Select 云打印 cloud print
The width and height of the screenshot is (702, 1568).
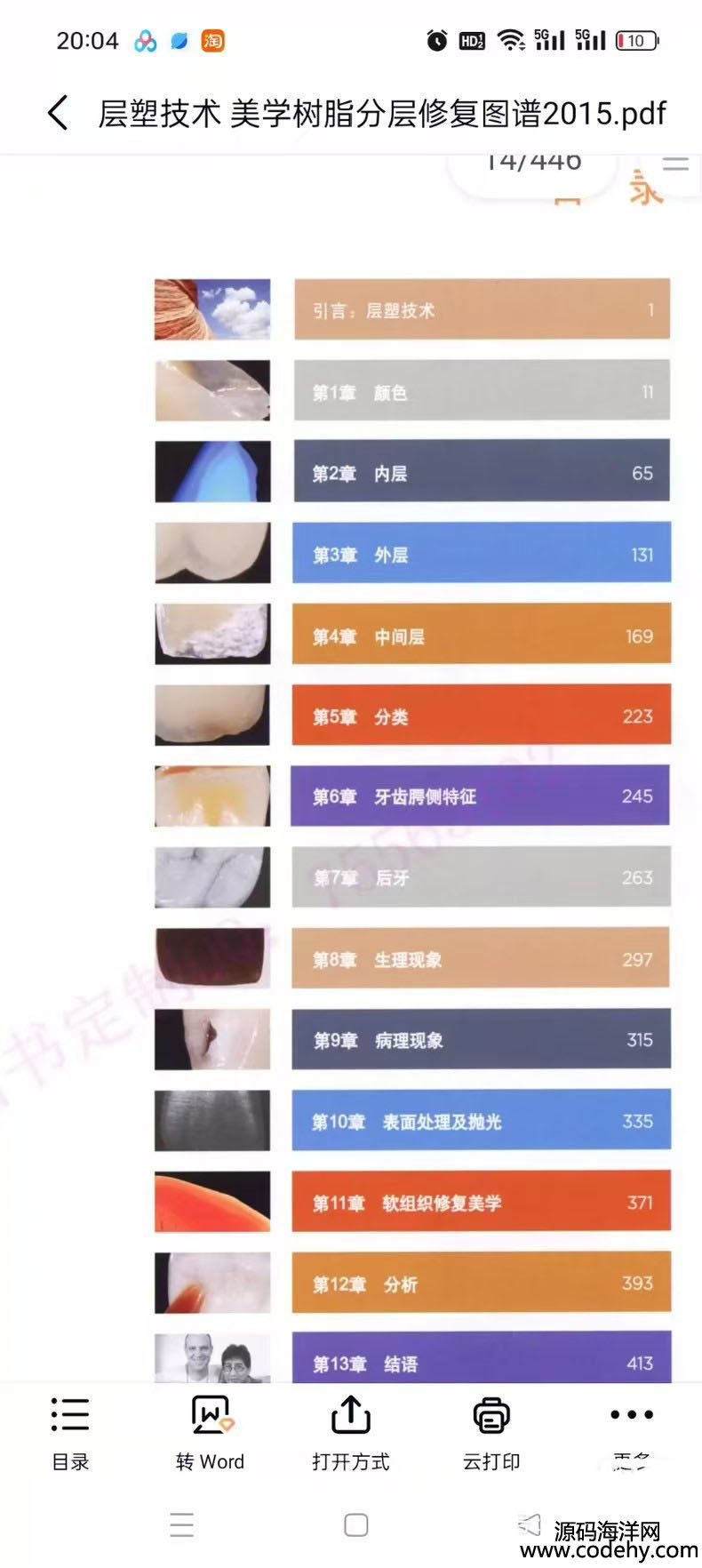click(491, 1433)
